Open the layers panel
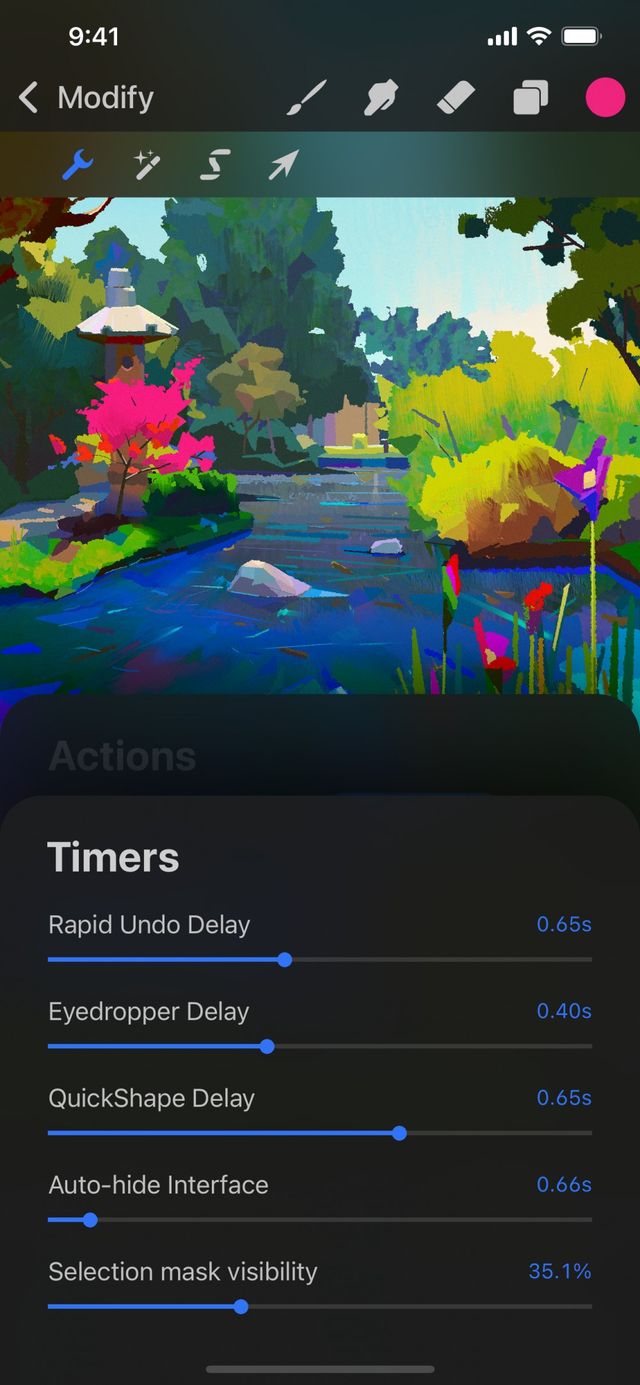This screenshot has height=1385, width=640. 530,98
